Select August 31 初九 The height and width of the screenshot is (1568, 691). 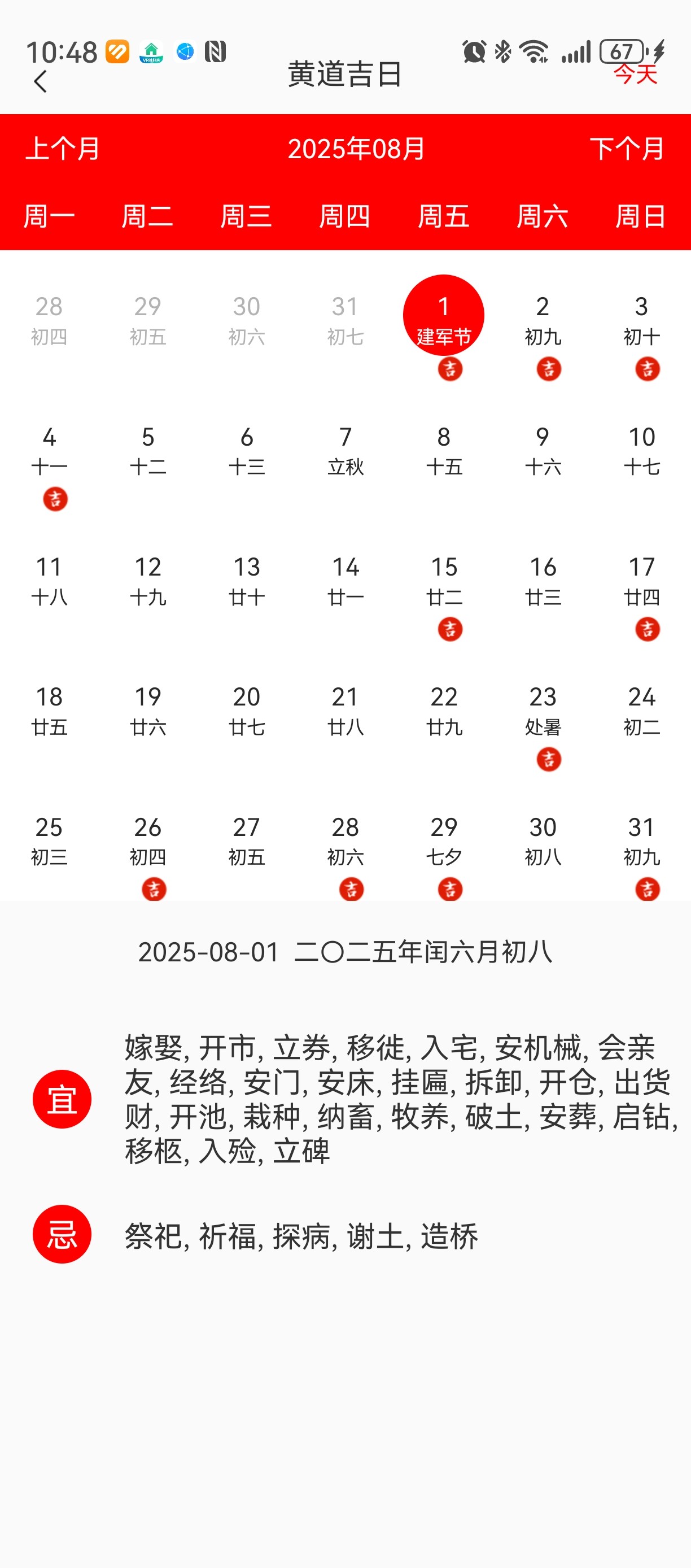tap(641, 856)
